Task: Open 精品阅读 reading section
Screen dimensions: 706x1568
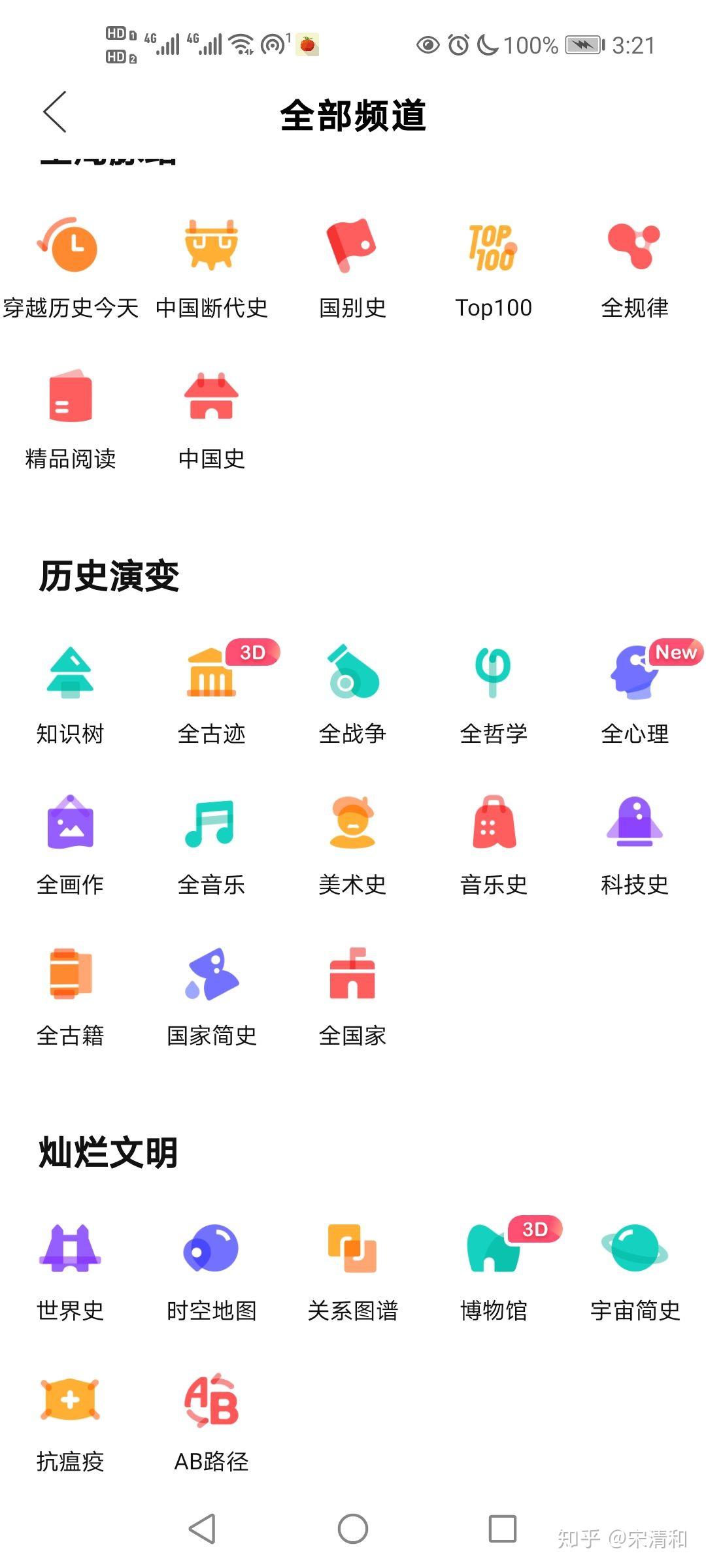Action: point(70,402)
